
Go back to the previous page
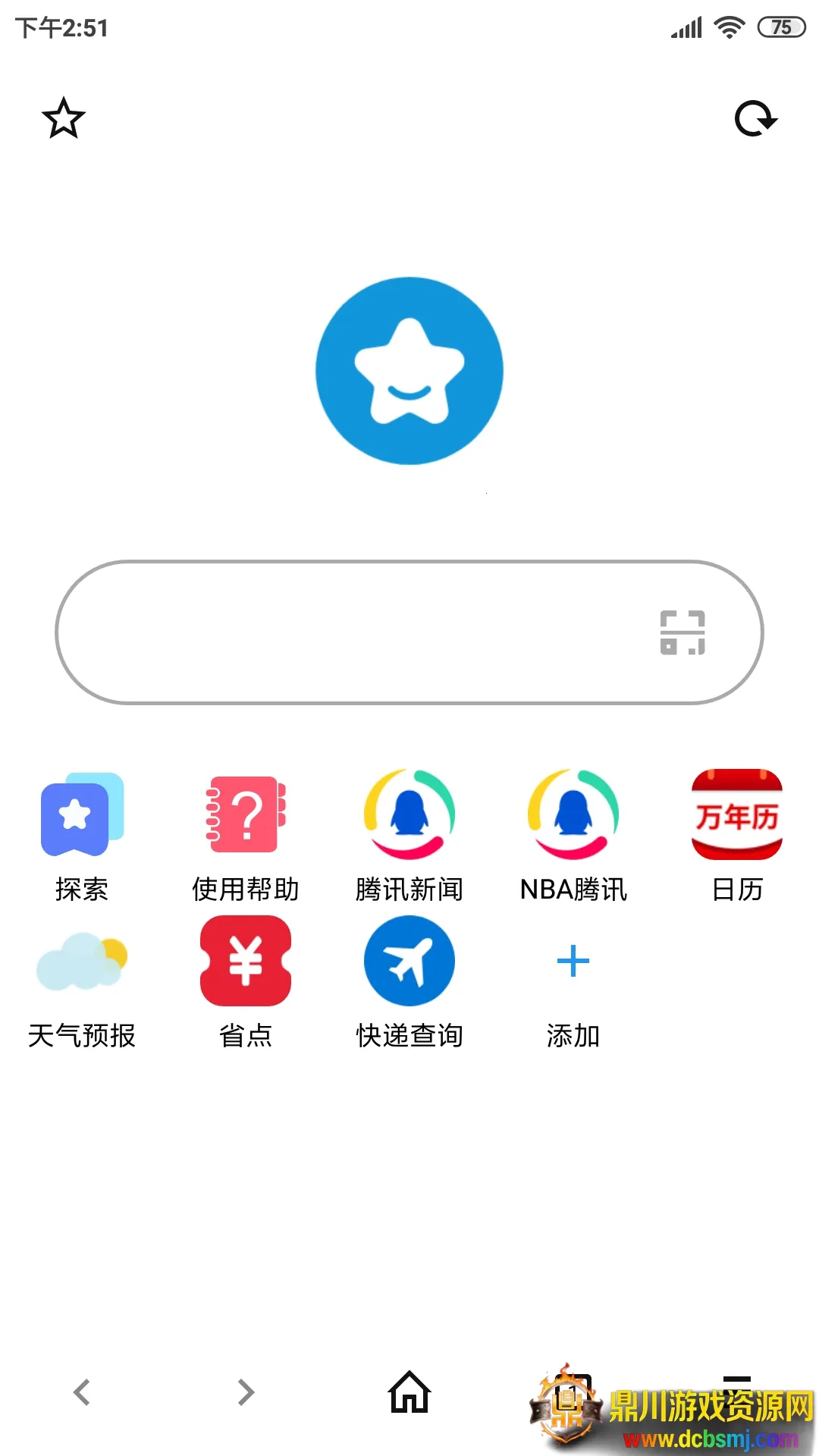click(x=82, y=1392)
